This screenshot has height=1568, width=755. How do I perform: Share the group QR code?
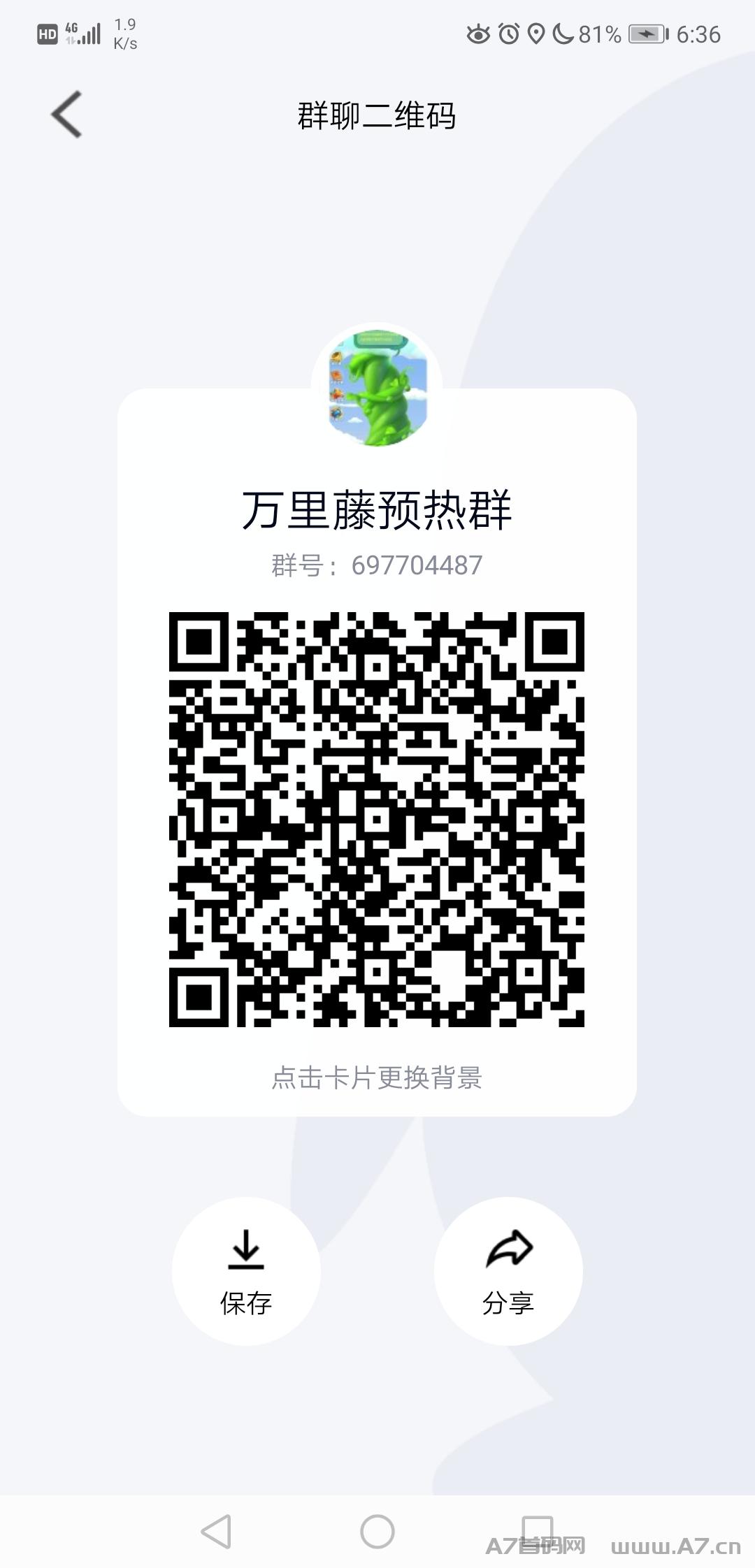click(508, 1271)
